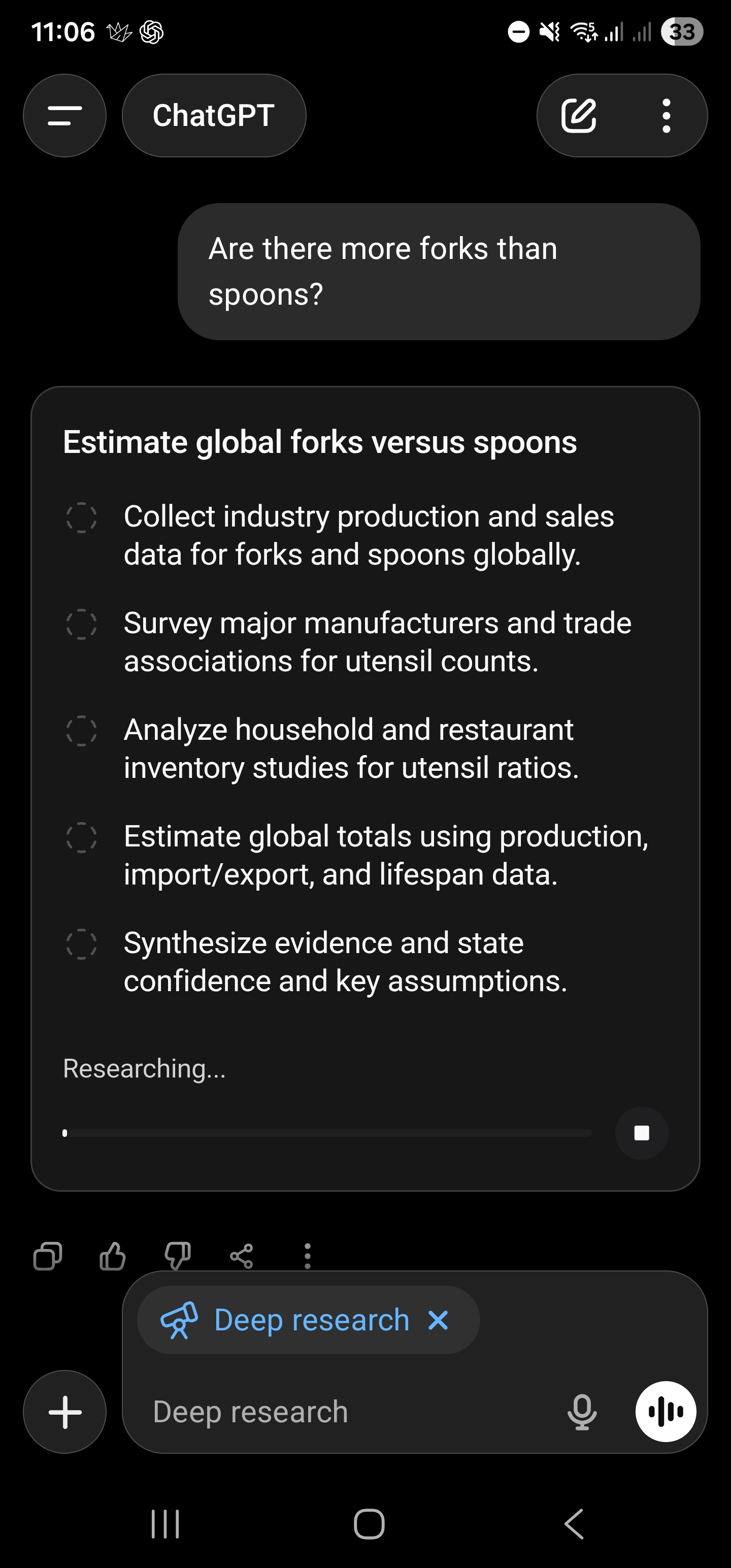Go to the home screen
Screen dimensions: 731x1568
coord(369,1523)
